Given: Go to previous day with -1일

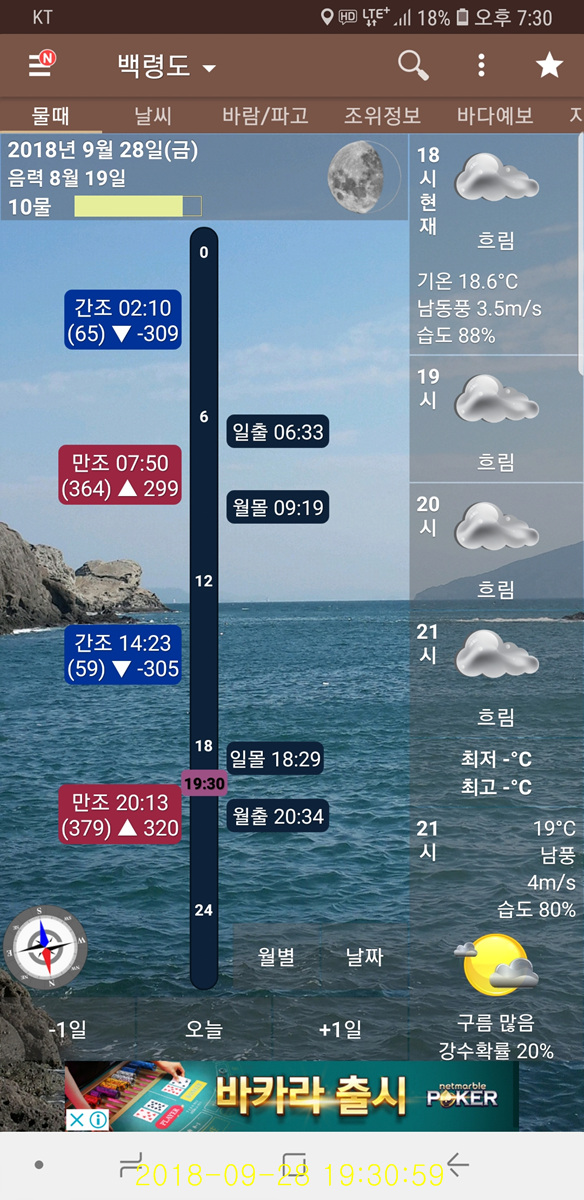Looking at the screenshot, I should point(67,1029).
